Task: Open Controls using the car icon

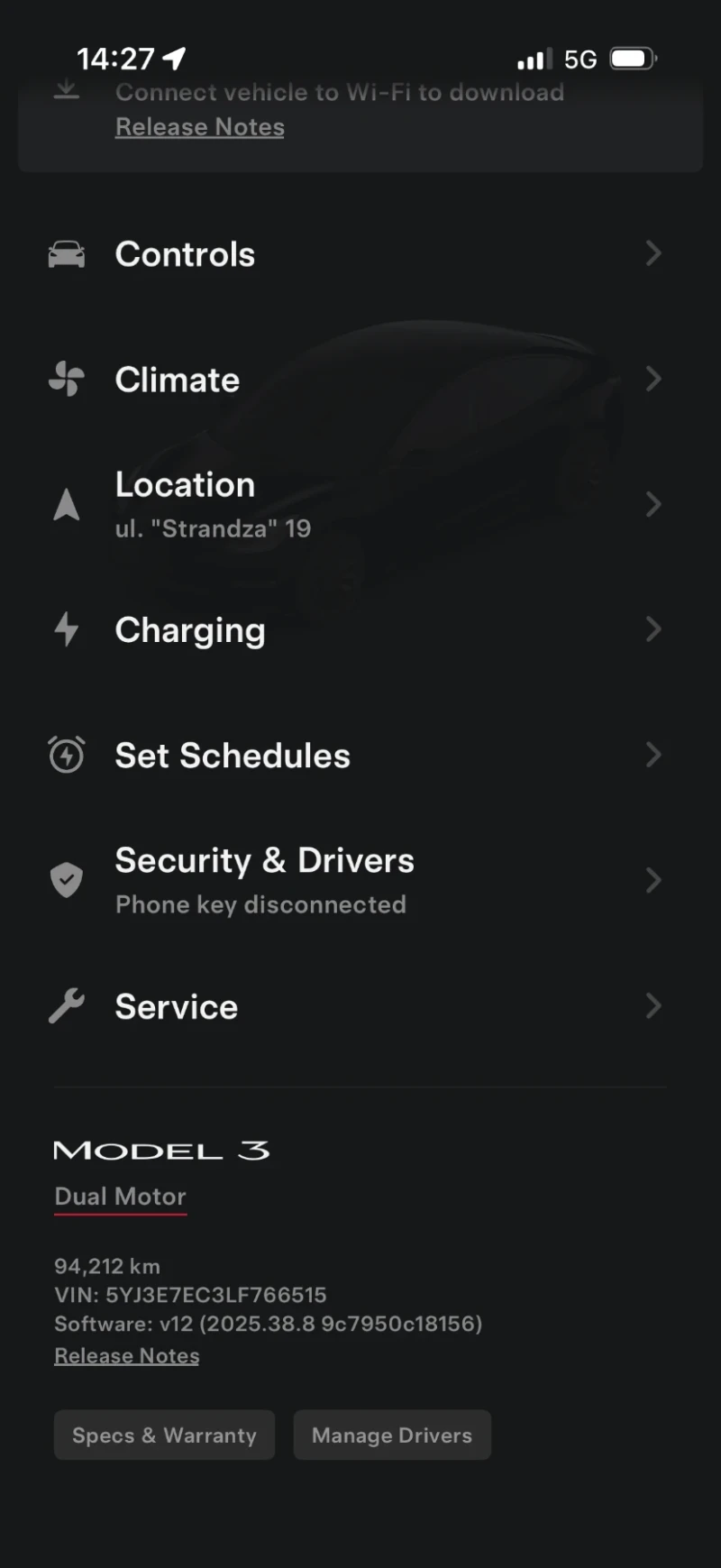Action: 68,253
